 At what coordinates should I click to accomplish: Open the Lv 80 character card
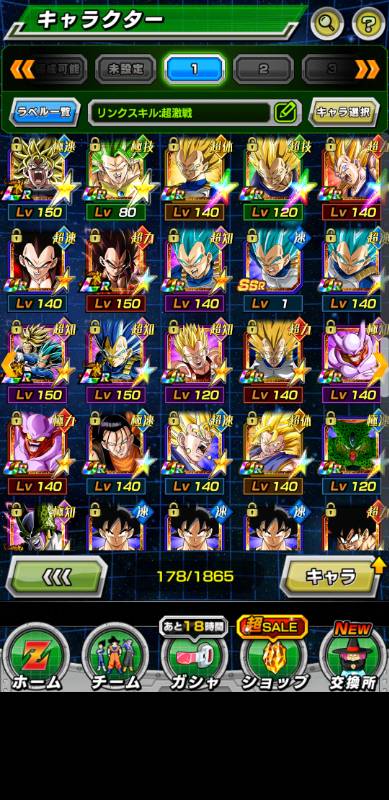tap(117, 178)
